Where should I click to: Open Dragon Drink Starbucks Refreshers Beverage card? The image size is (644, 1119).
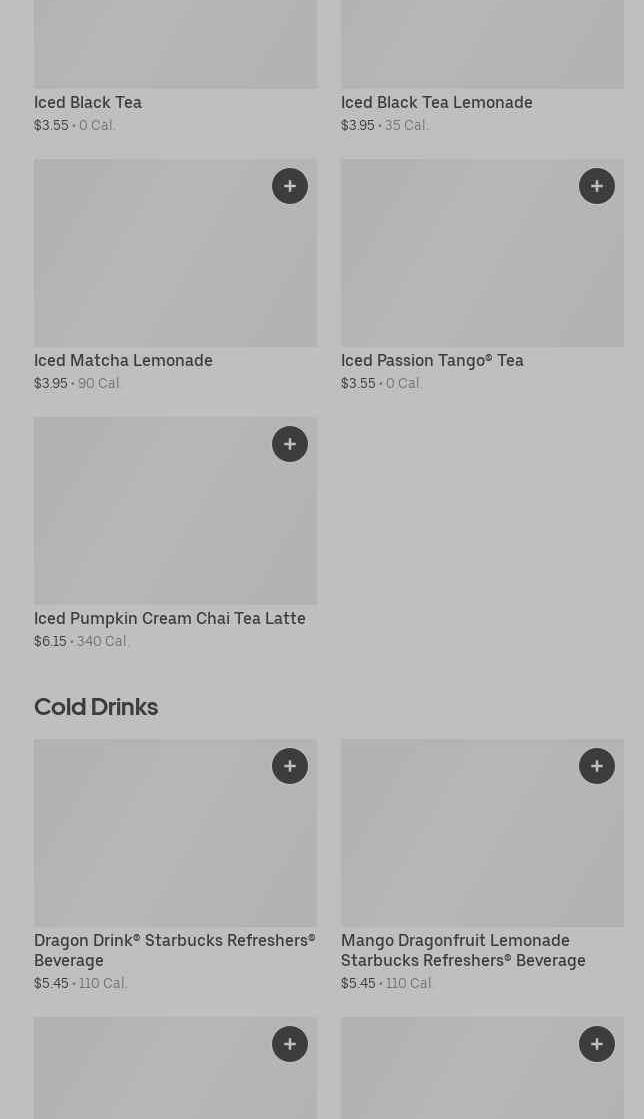(x=176, y=866)
